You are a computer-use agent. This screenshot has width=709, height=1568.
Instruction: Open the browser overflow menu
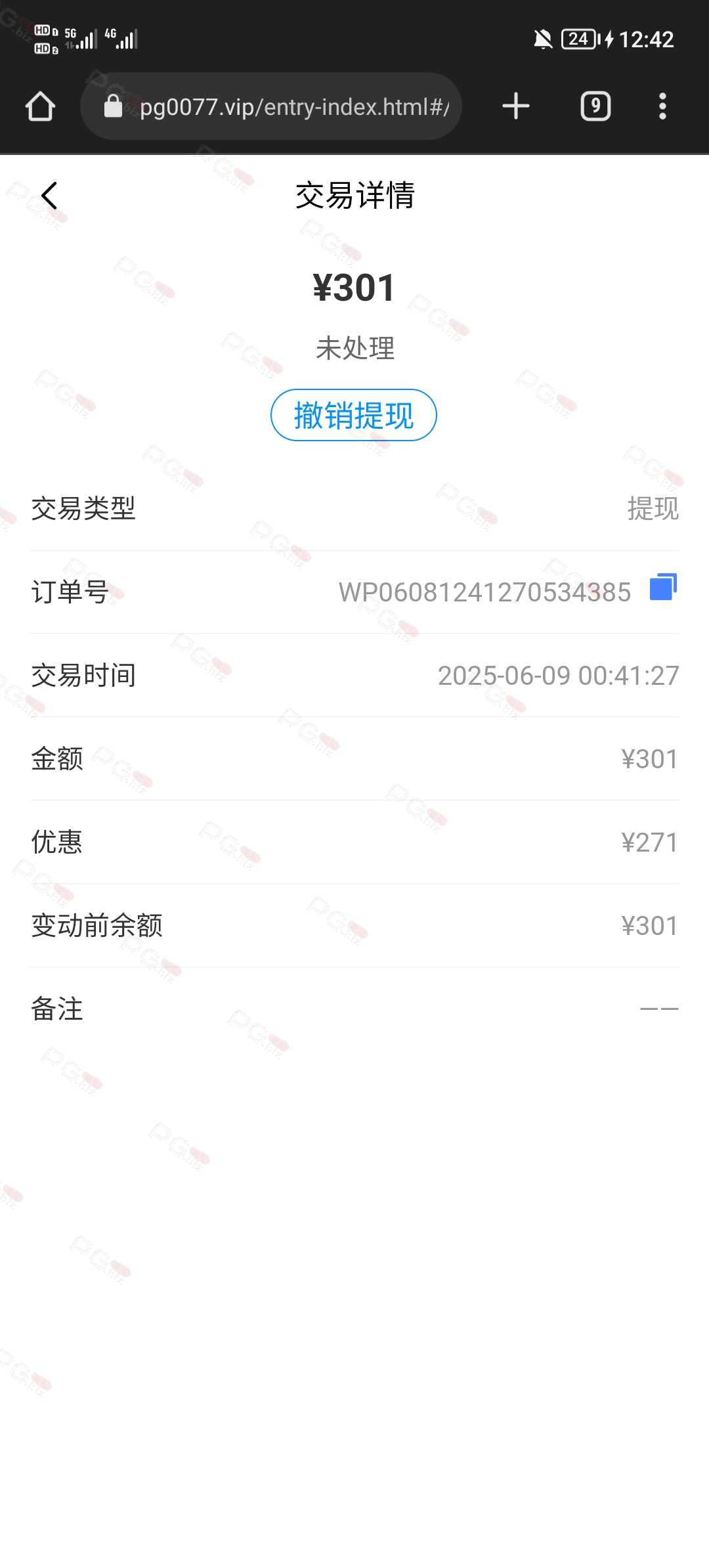[662, 106]
